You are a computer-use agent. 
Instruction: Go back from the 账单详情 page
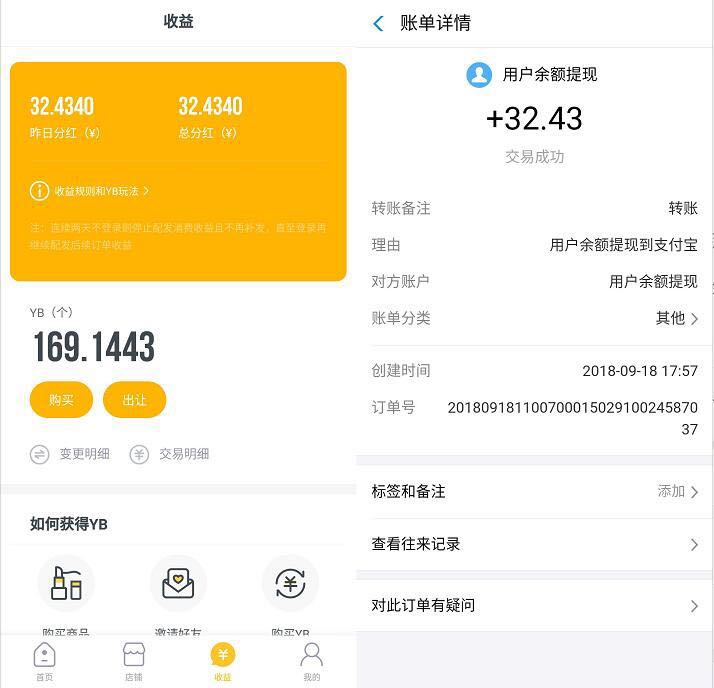378,23
